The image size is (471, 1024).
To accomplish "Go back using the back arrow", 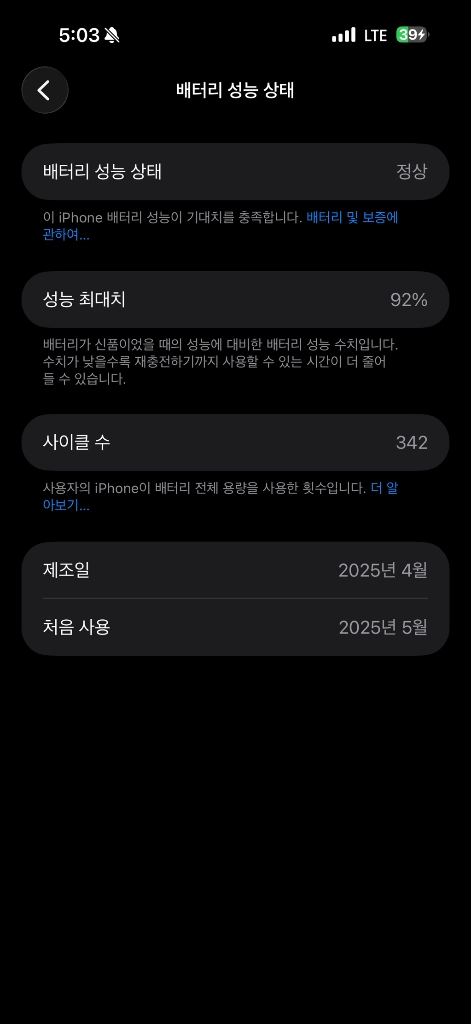I will [44, 90].
